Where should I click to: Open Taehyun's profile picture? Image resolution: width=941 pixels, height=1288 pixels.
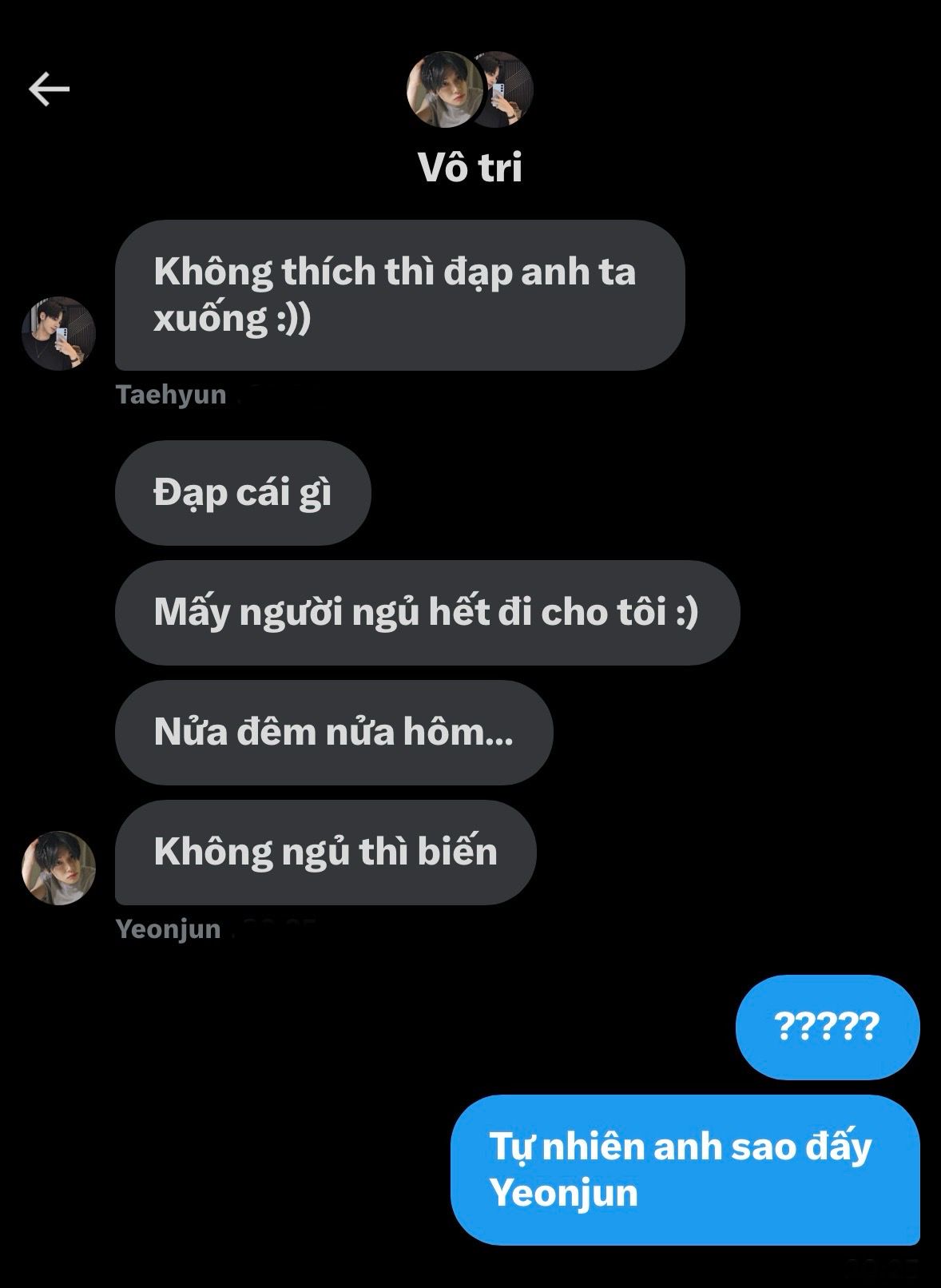[58, 333]
